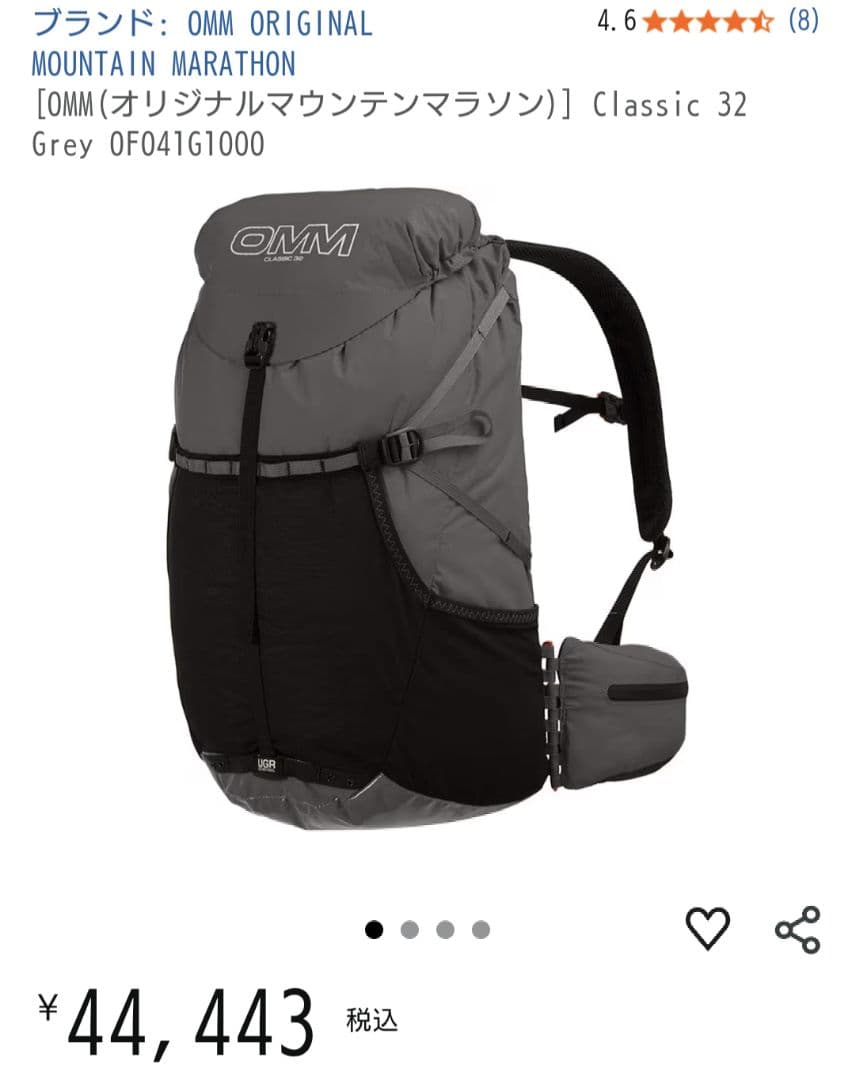
Task: Add this backpack to the wish list
Action: point(708,928)
